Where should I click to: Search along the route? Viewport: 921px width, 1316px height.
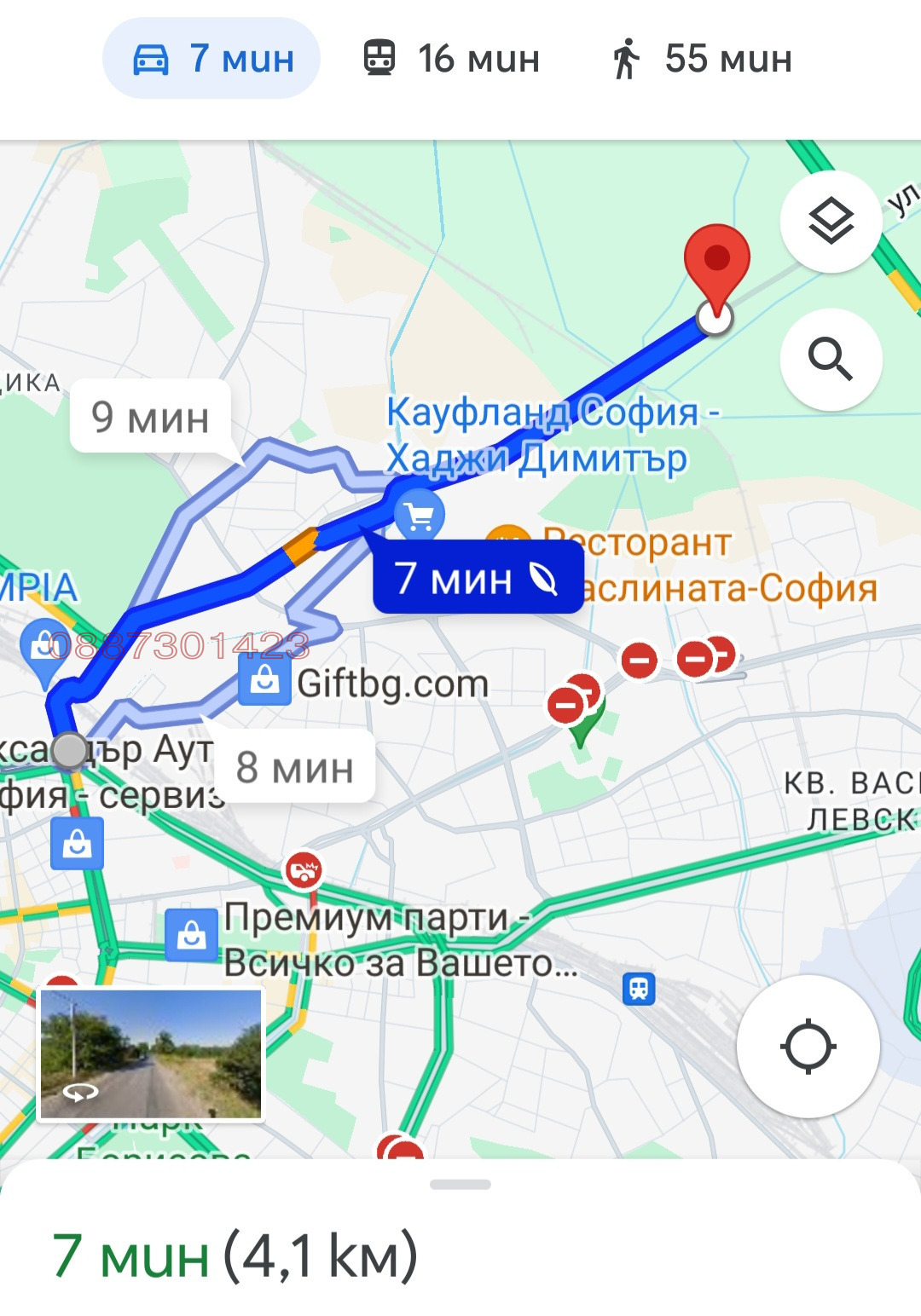click(x=831, y=359)
